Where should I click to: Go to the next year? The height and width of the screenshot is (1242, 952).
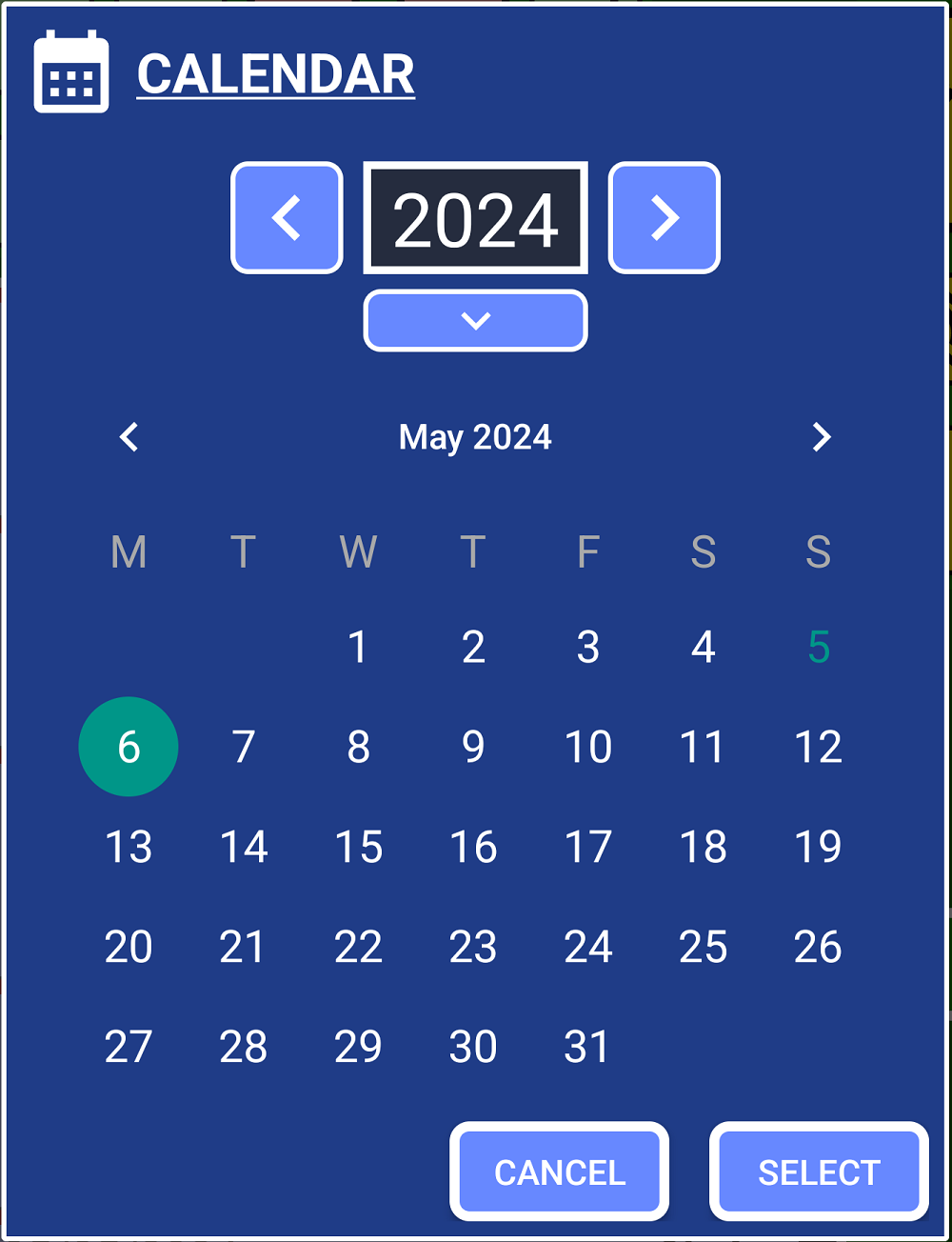click(664, 218)
